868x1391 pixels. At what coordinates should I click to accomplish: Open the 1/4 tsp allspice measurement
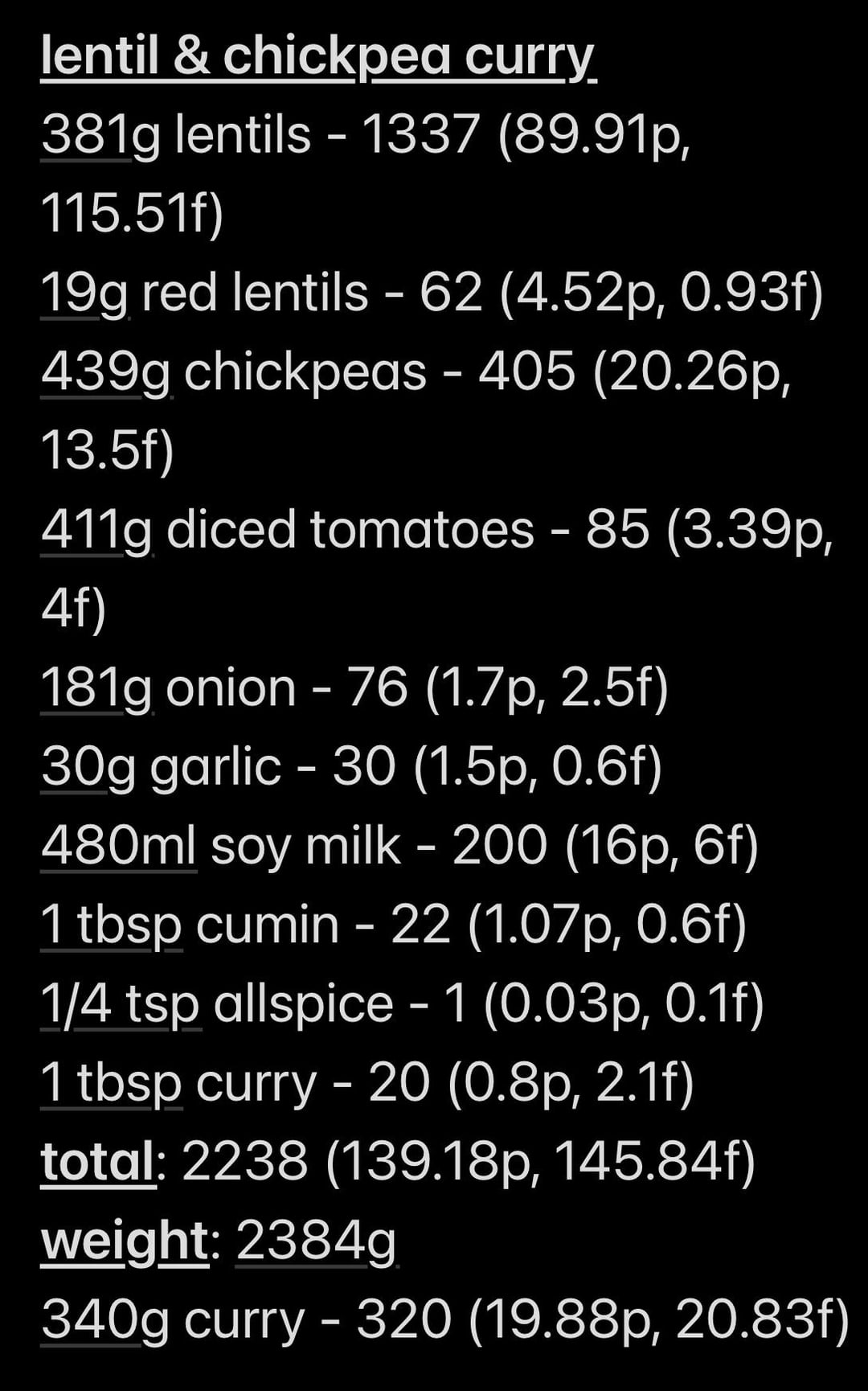[x=120, y=1003]
